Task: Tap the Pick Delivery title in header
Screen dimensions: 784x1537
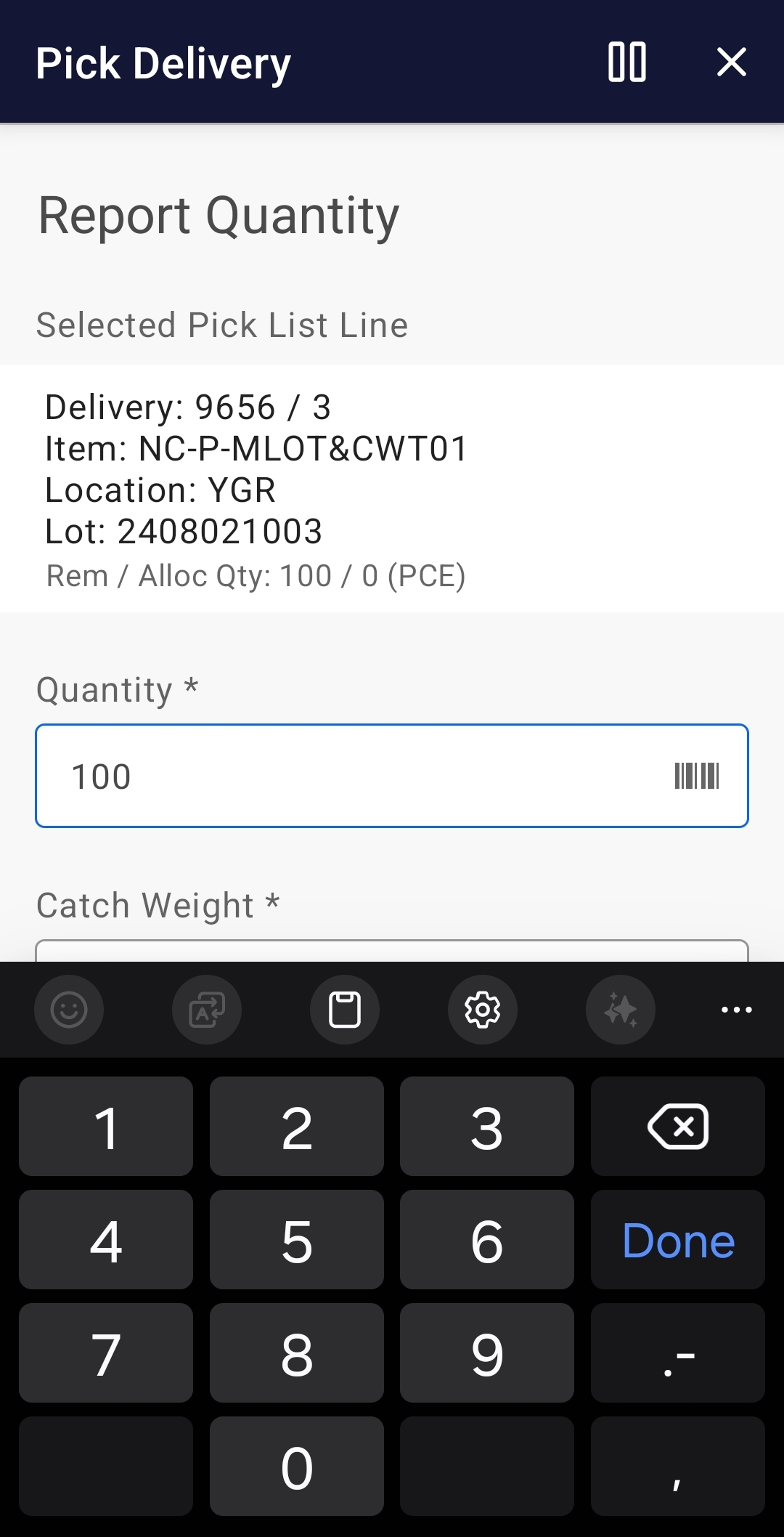Action: [163, 62]
